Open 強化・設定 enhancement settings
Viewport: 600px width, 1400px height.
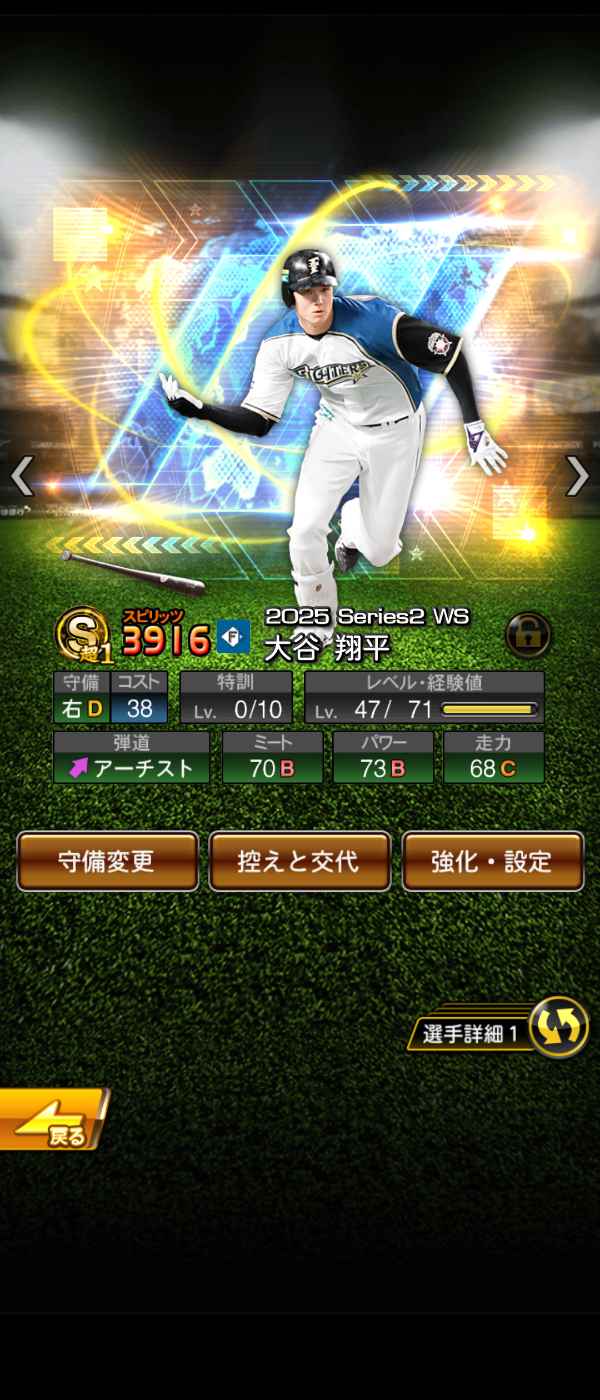(x=492, y=861)
